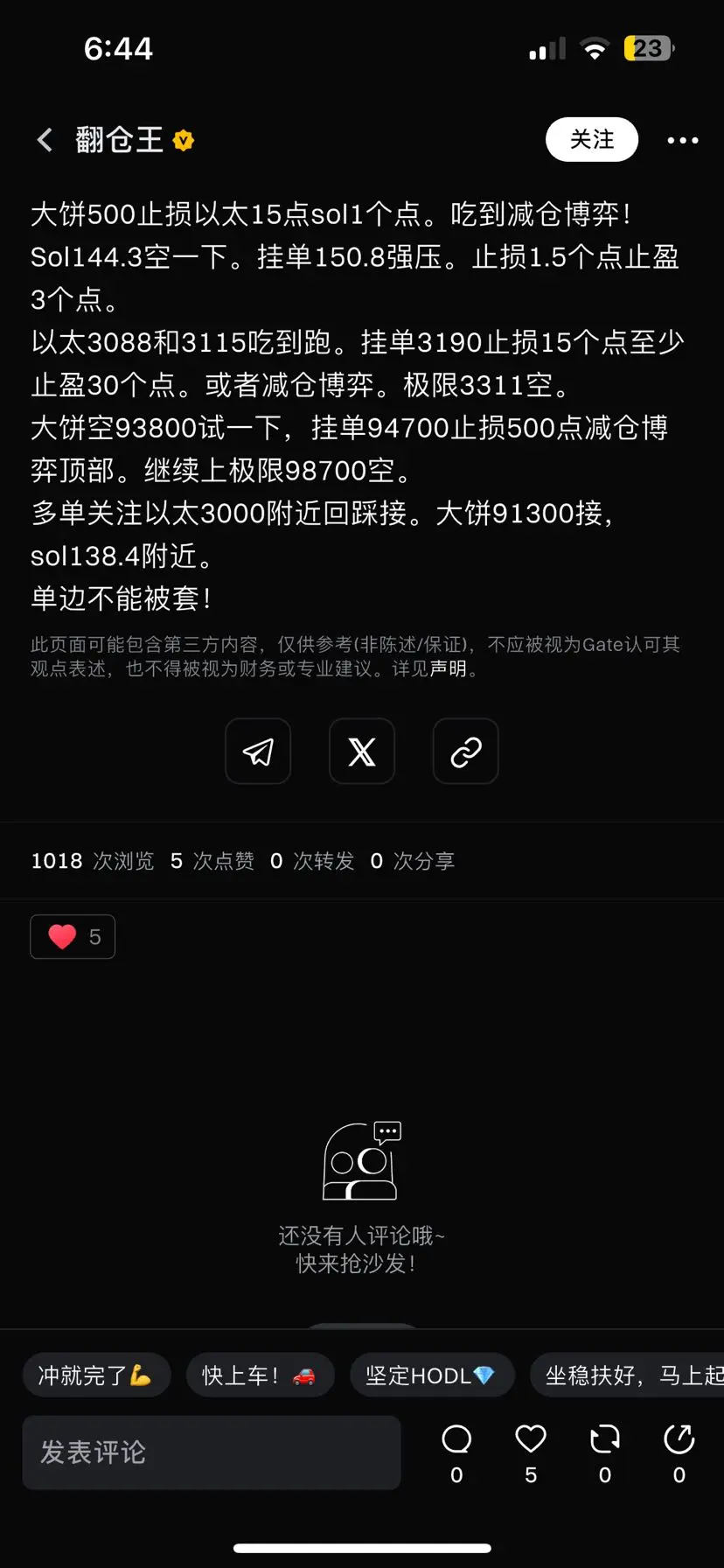Send quick reply 坚定HODL💎
The width and height of the screenshot is (724, 1568).
click(432, 1375)
